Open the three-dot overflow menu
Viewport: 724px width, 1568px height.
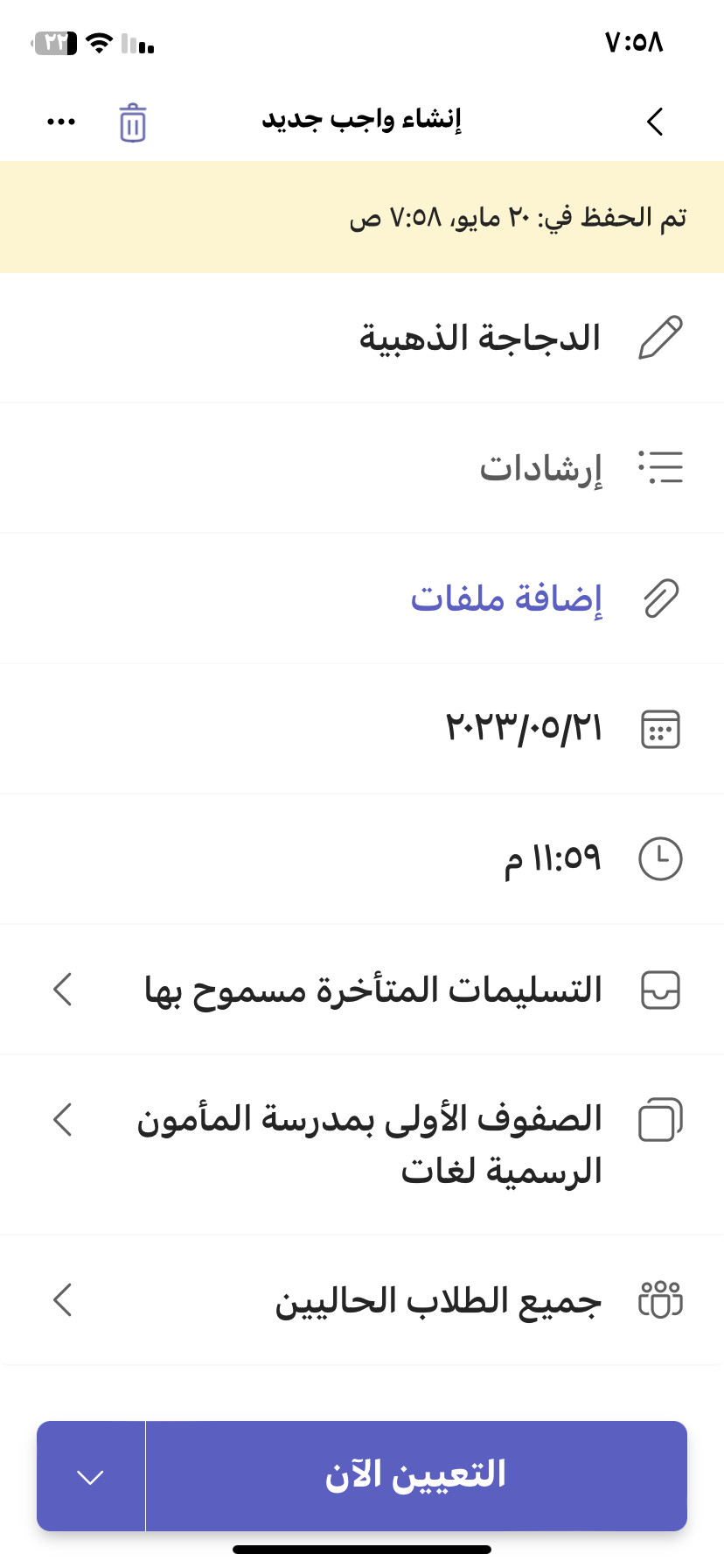[60, 122]
